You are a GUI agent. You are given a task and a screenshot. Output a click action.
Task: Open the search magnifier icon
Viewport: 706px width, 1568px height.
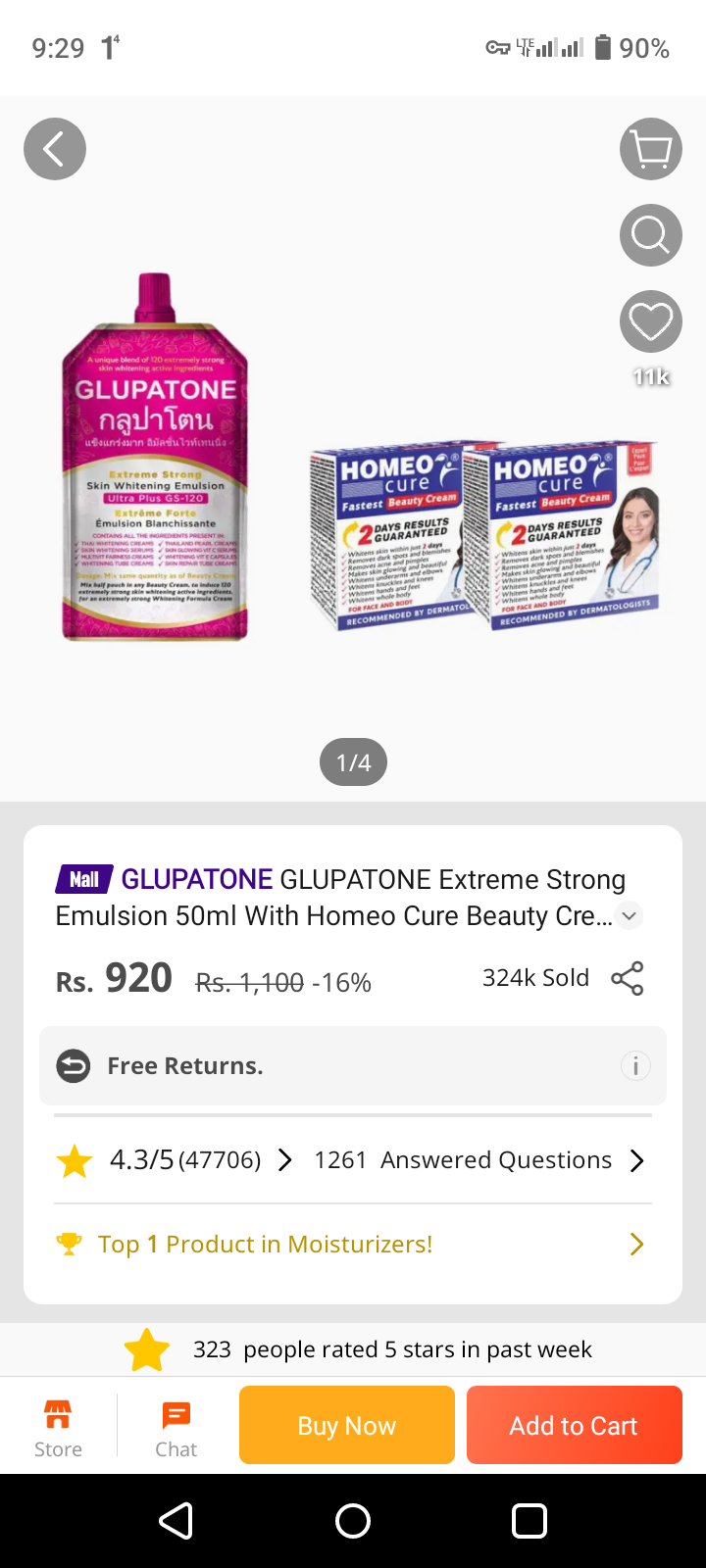[651, 235]
